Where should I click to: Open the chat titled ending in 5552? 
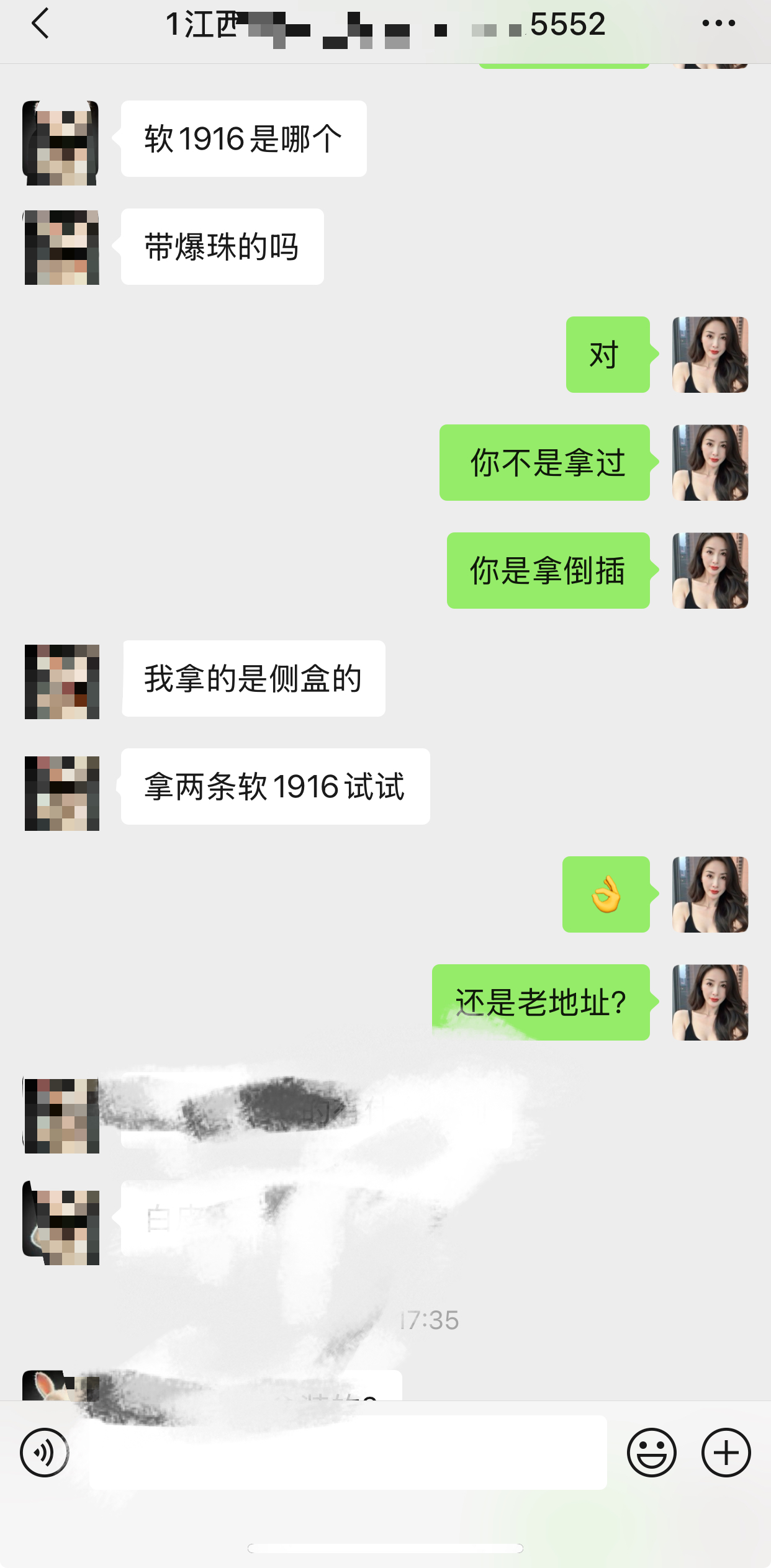(385, 24)
